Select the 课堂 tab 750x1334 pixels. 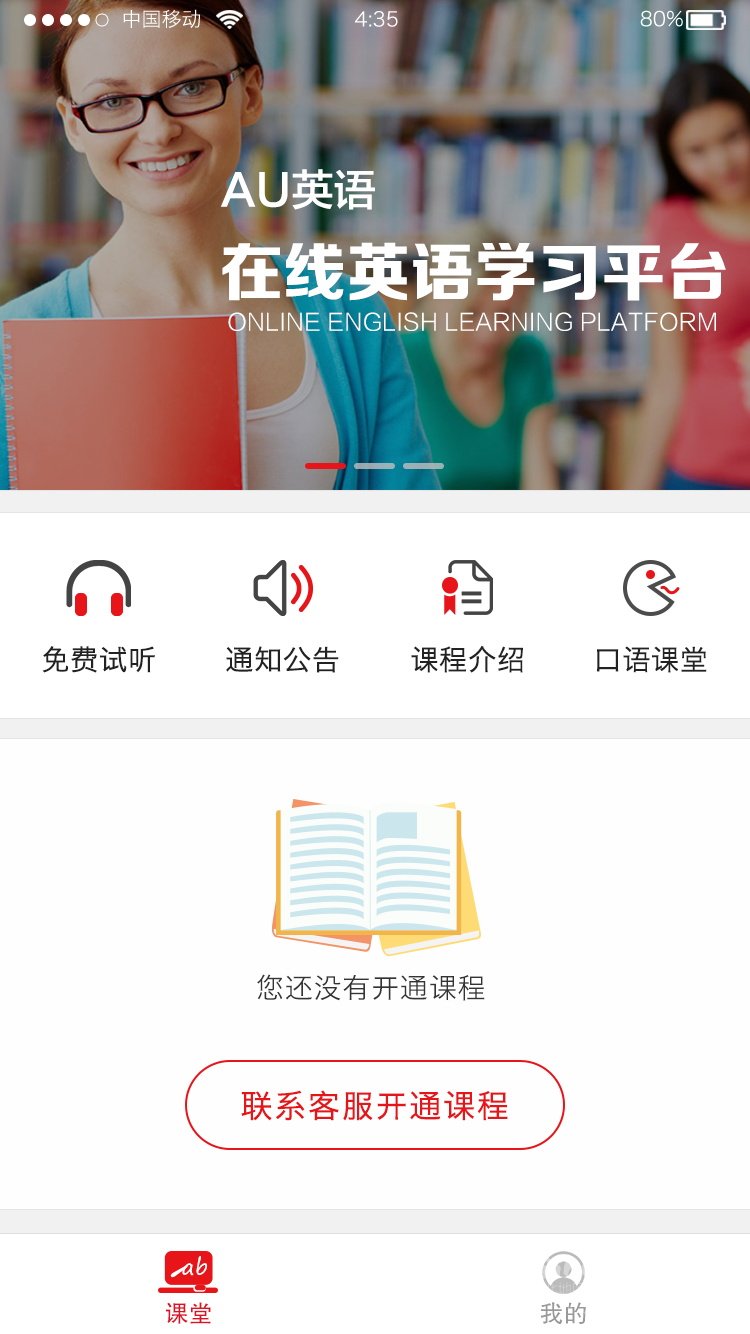[188, 1288]
